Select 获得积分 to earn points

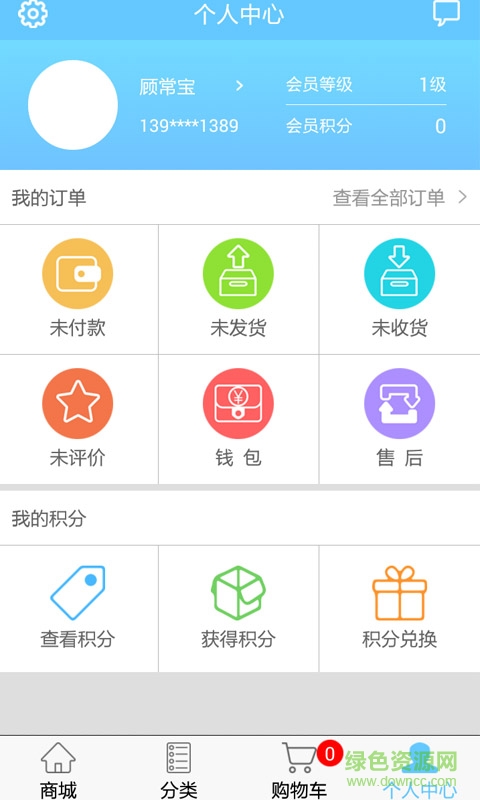238,608
